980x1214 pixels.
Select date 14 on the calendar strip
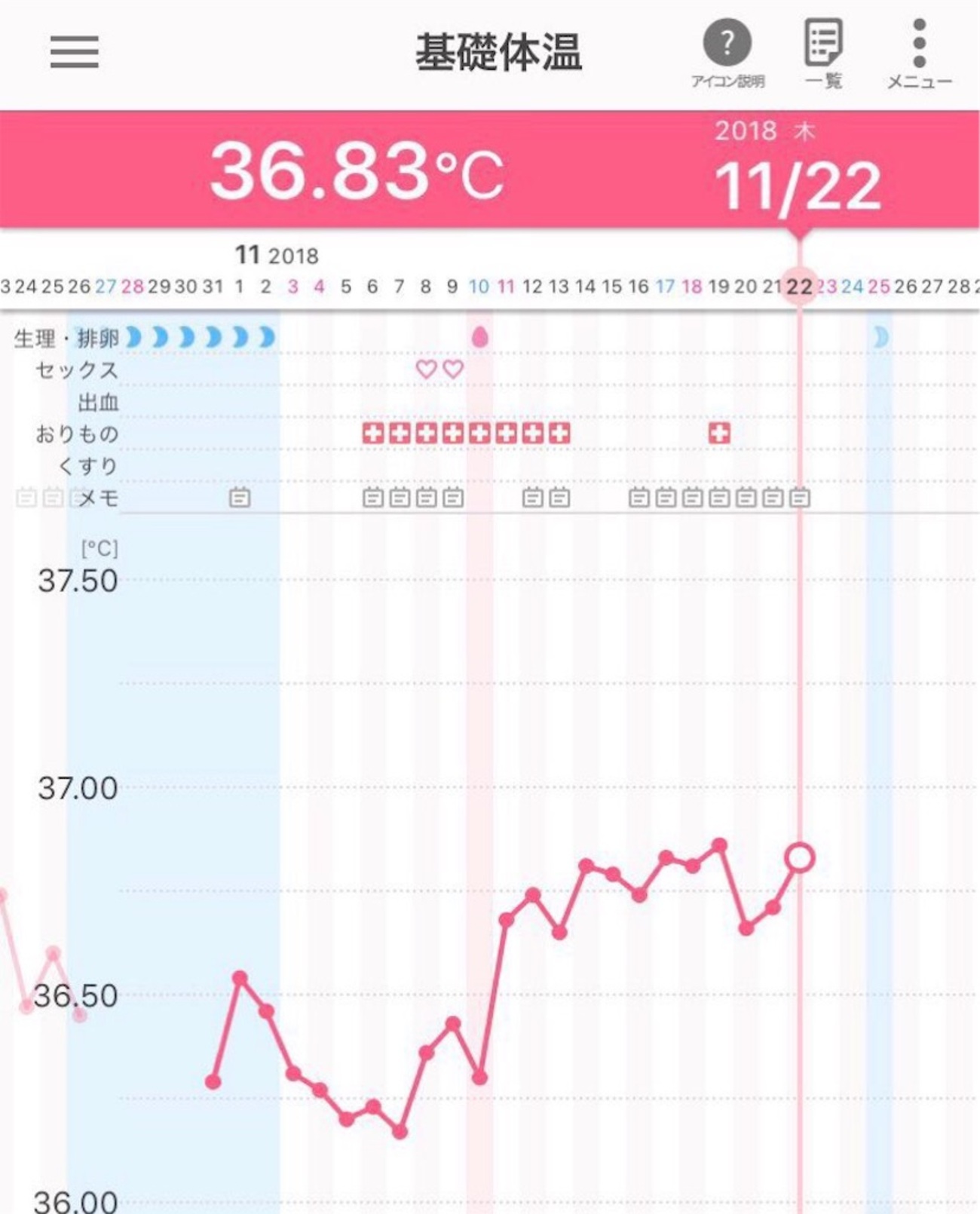[x=585, y=287]
